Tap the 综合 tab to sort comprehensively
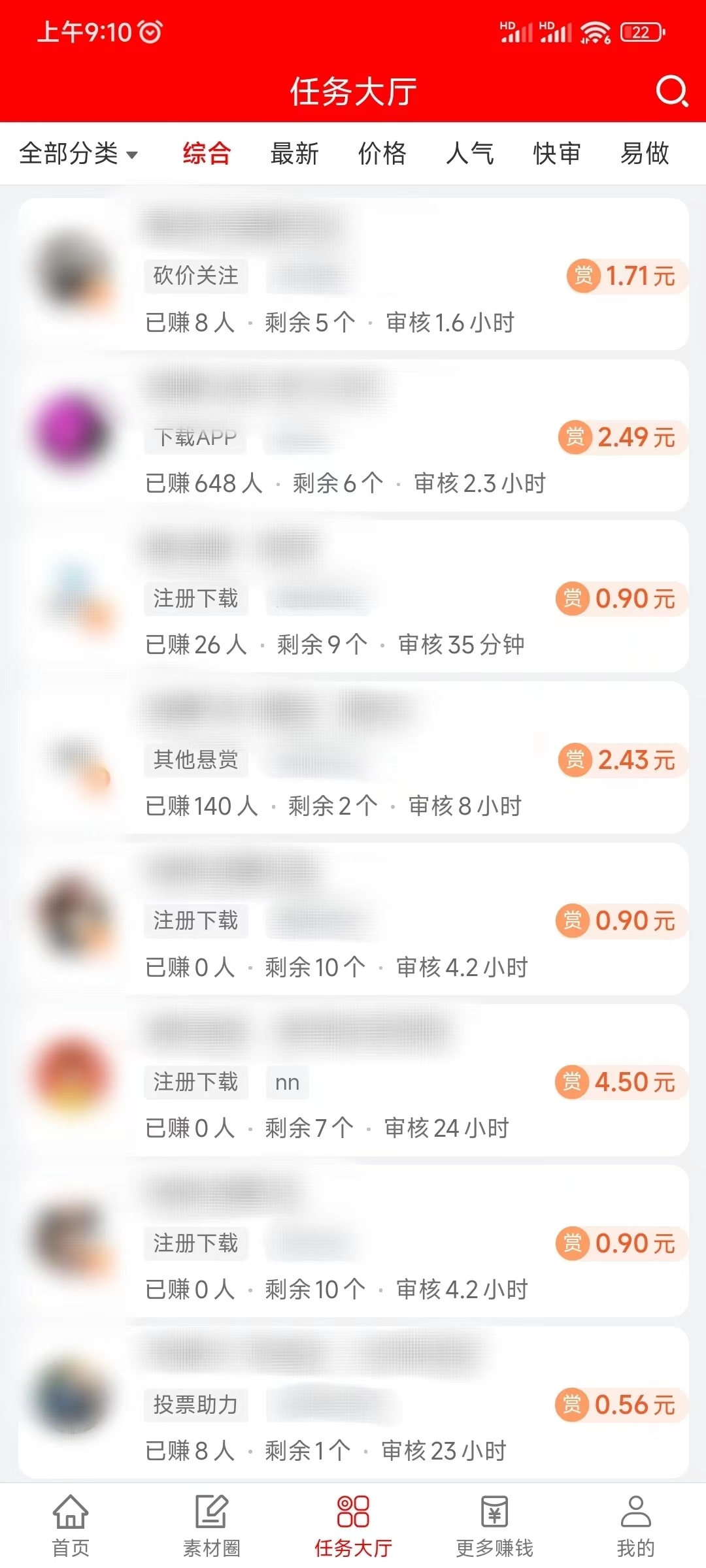 tap(207, 154)
